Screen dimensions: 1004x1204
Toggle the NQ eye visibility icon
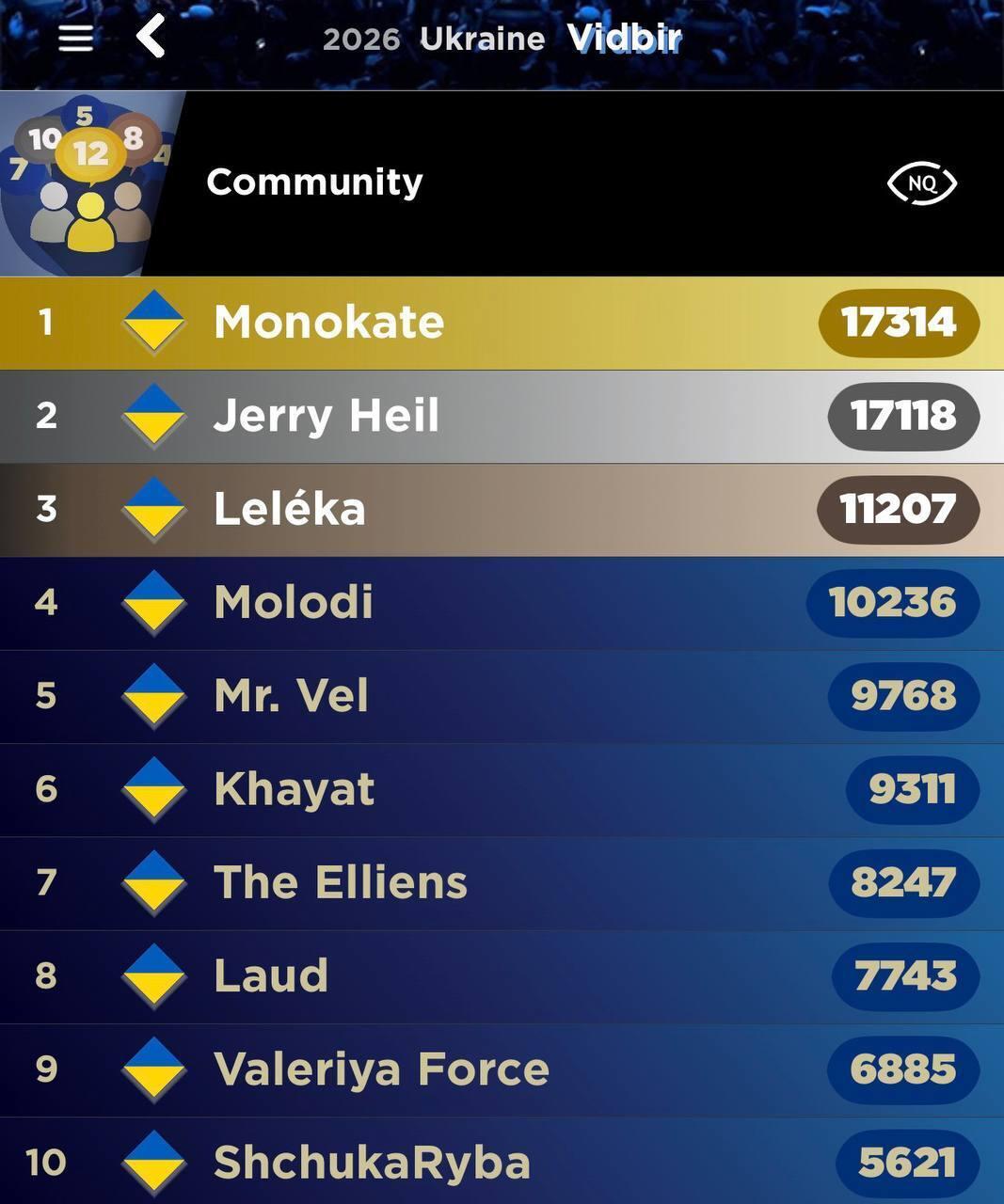pyautogui.click(x=921, y=183)
